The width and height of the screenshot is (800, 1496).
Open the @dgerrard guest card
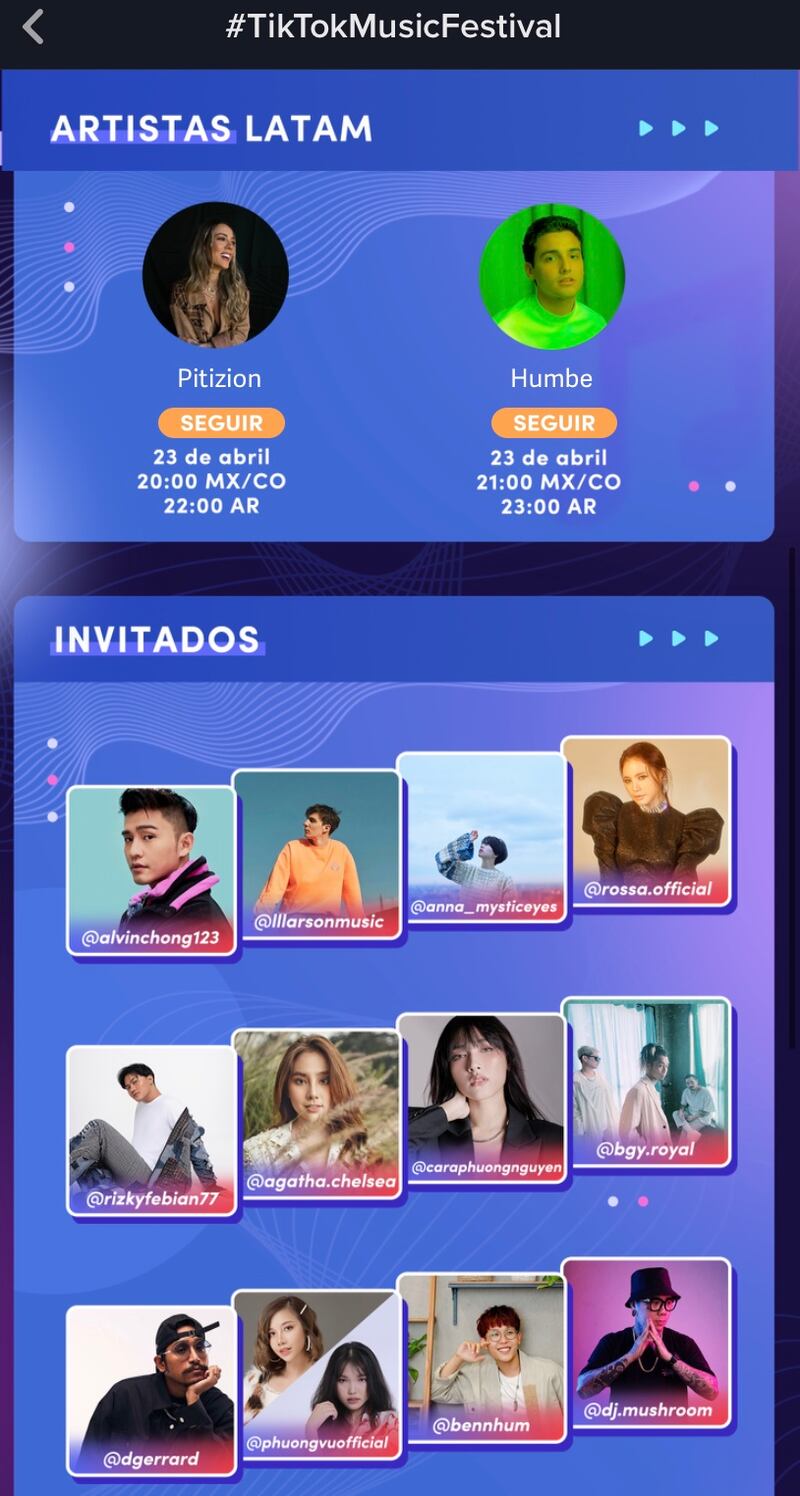(151, 1390)
